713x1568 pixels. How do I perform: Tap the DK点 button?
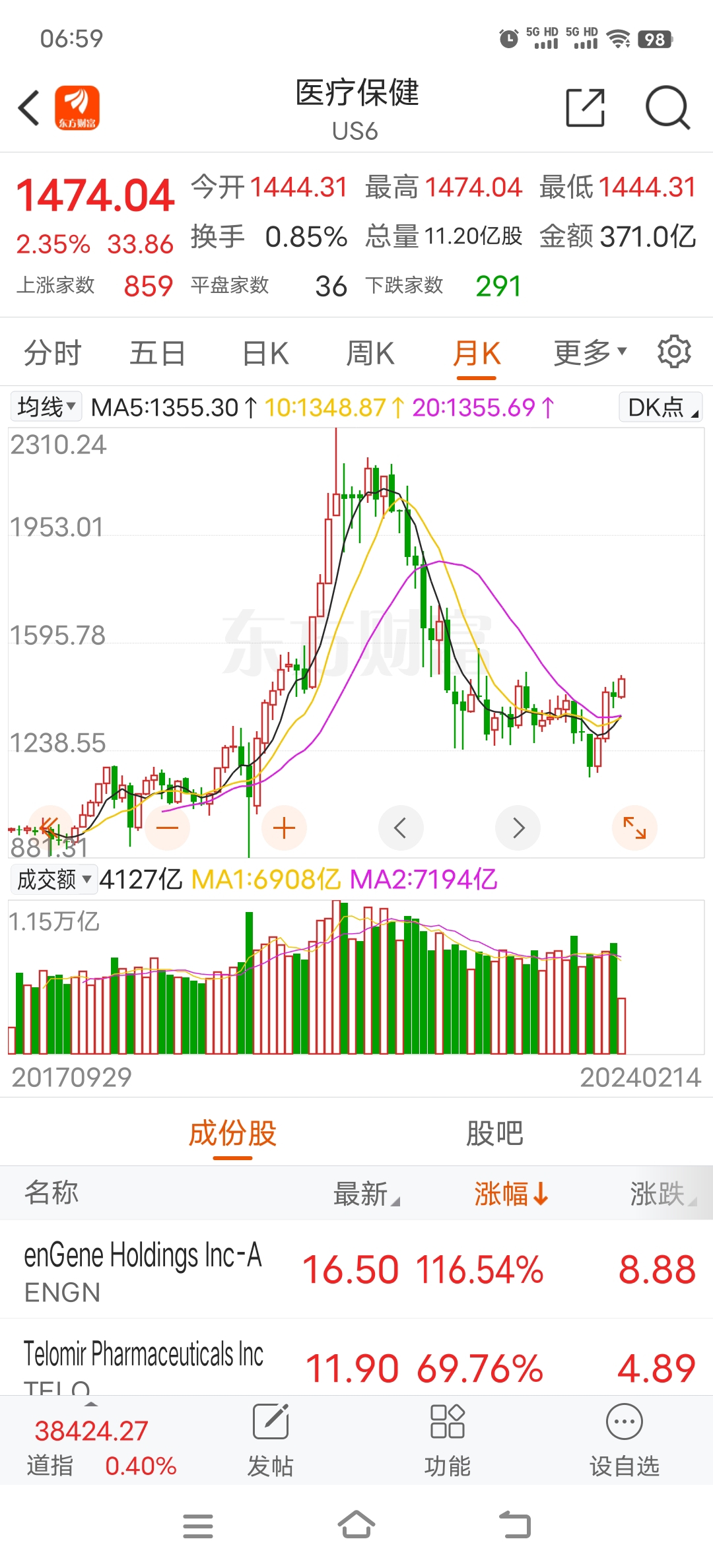661,407
